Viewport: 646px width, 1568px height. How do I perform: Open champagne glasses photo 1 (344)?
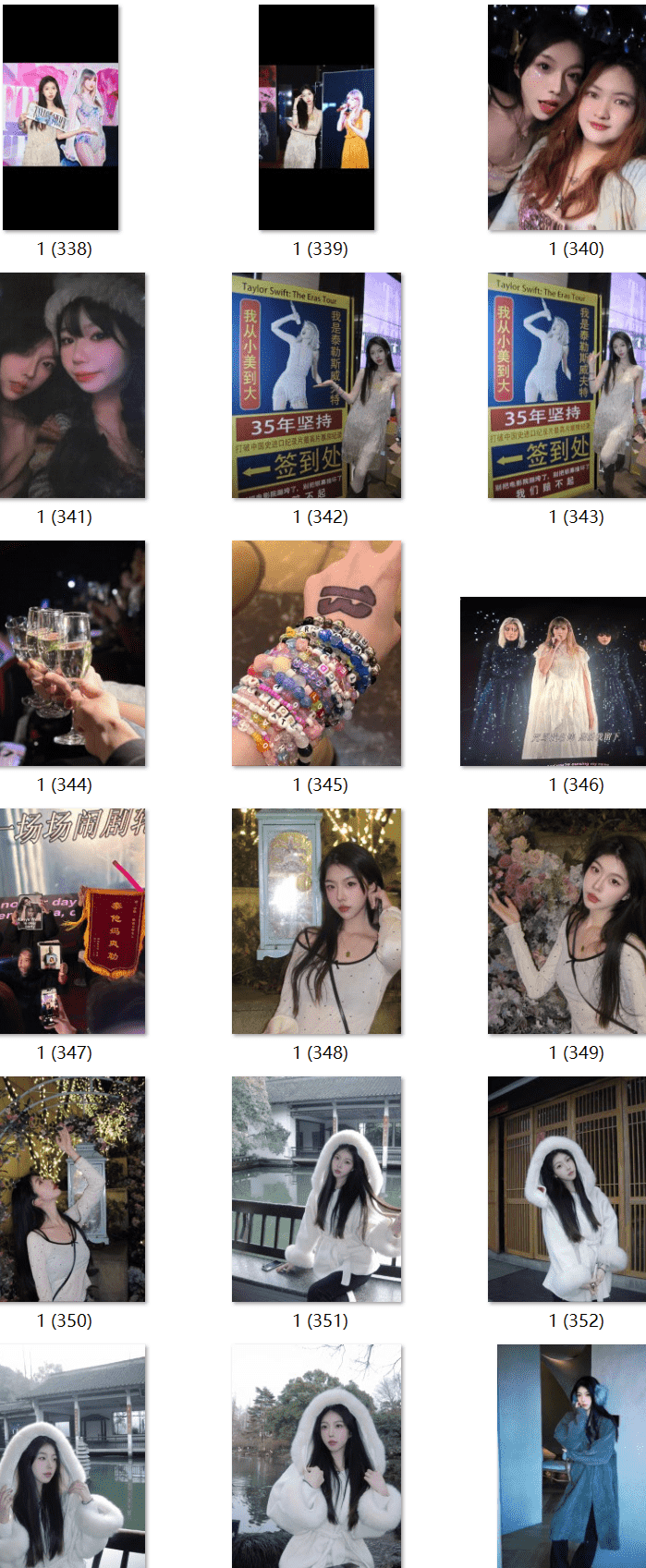72,653
